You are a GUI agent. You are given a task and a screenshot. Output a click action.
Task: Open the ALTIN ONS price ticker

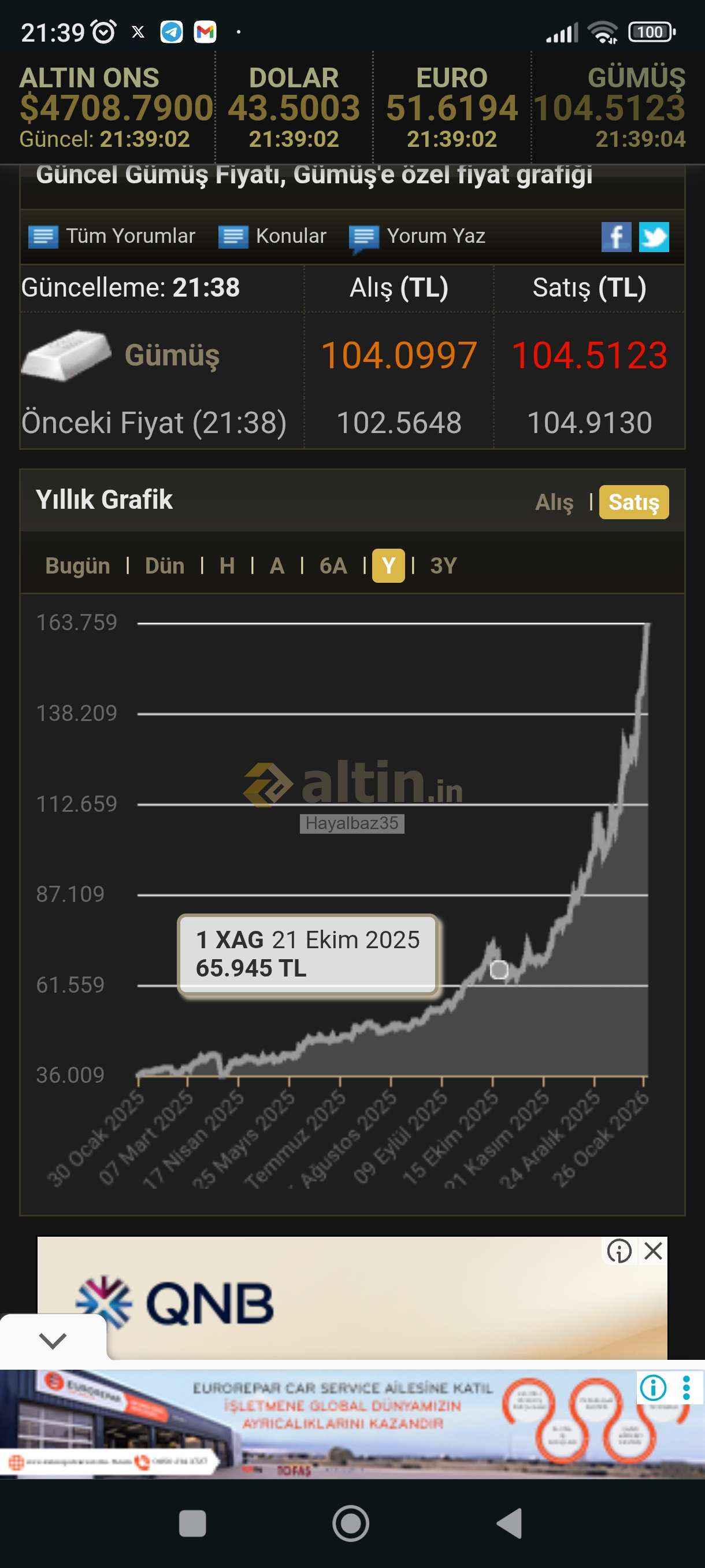tap(116, 108)
